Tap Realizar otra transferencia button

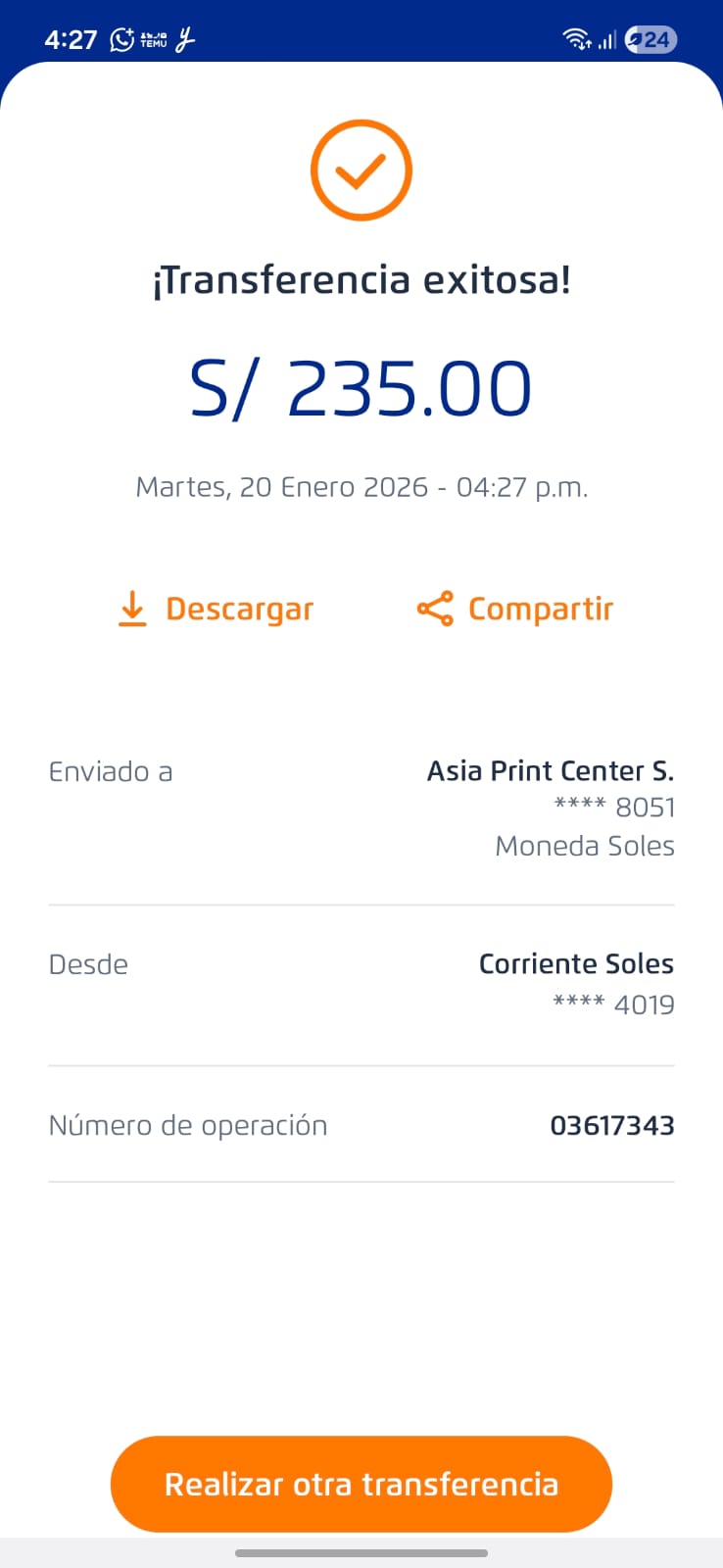361,1484
